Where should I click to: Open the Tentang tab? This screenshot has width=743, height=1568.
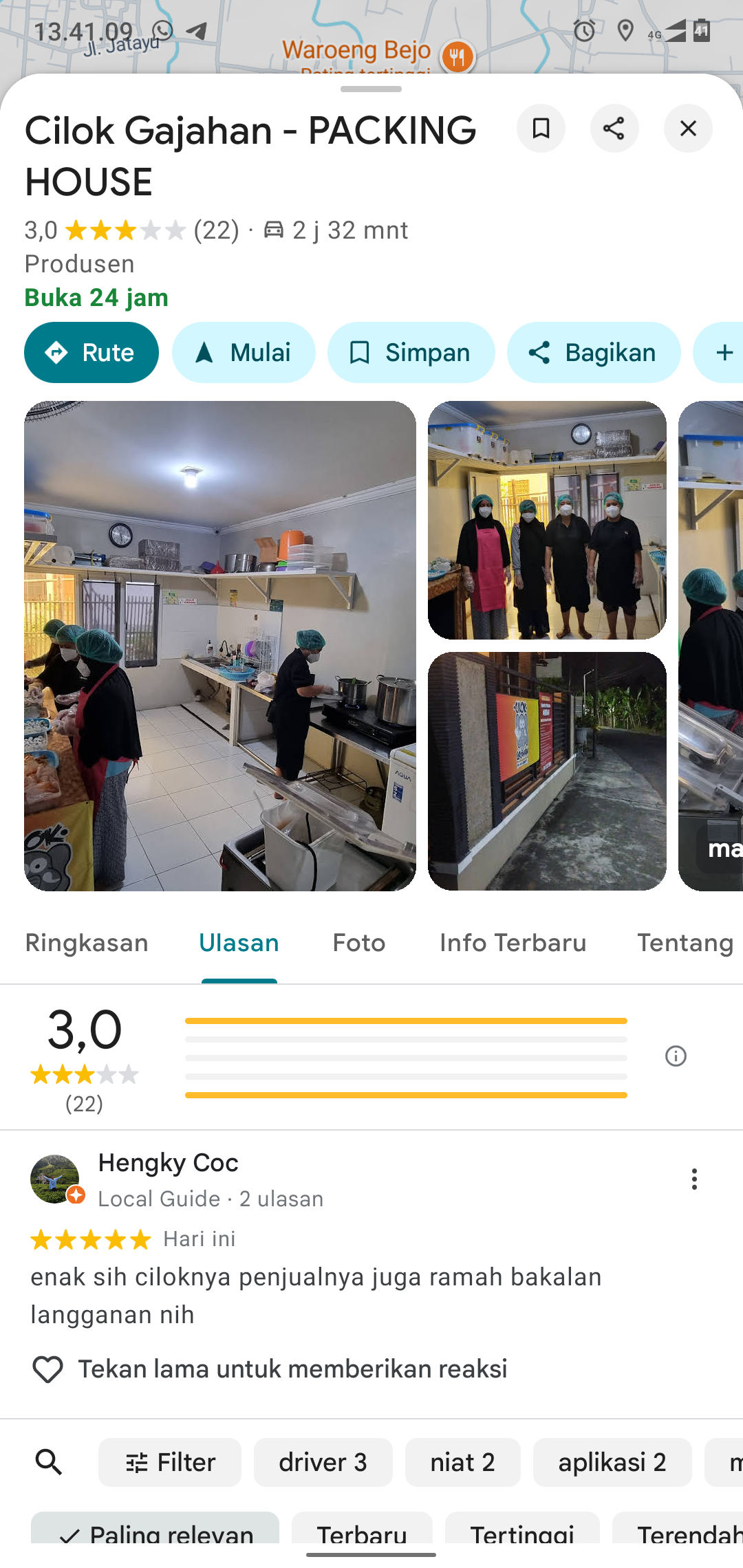click(x=685, y=943)
